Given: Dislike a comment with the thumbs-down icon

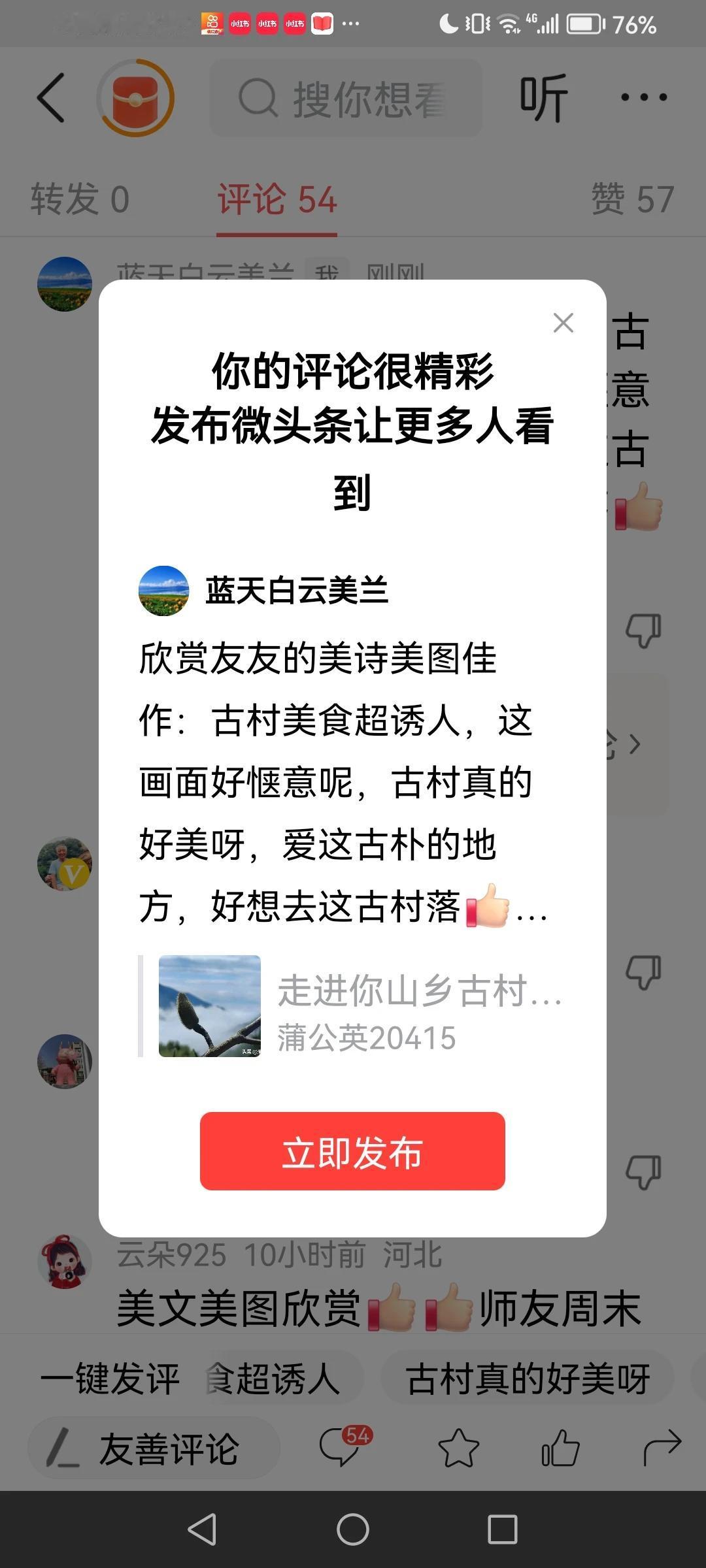Looking at the screenshot, I should (644, 630).
